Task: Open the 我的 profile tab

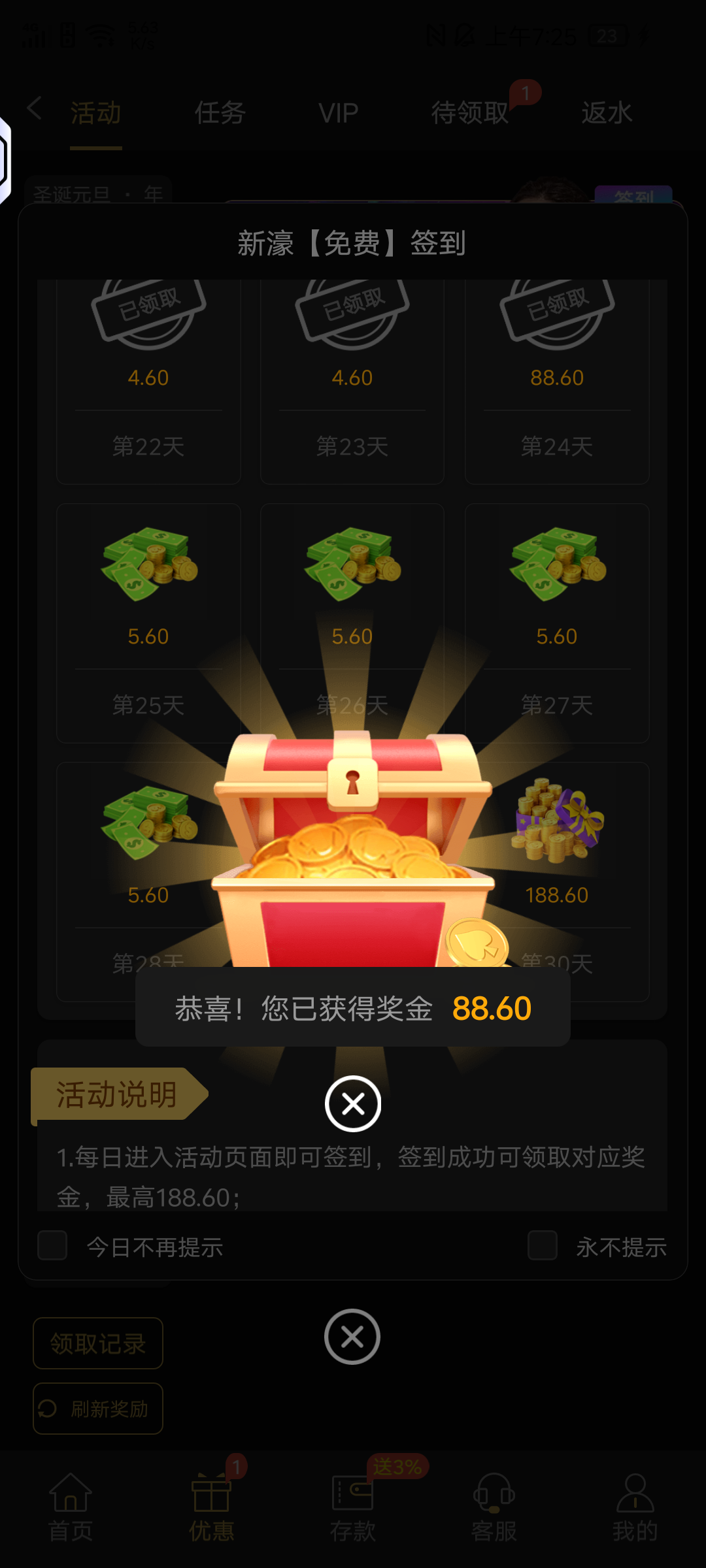Action: pos(635,1507)
